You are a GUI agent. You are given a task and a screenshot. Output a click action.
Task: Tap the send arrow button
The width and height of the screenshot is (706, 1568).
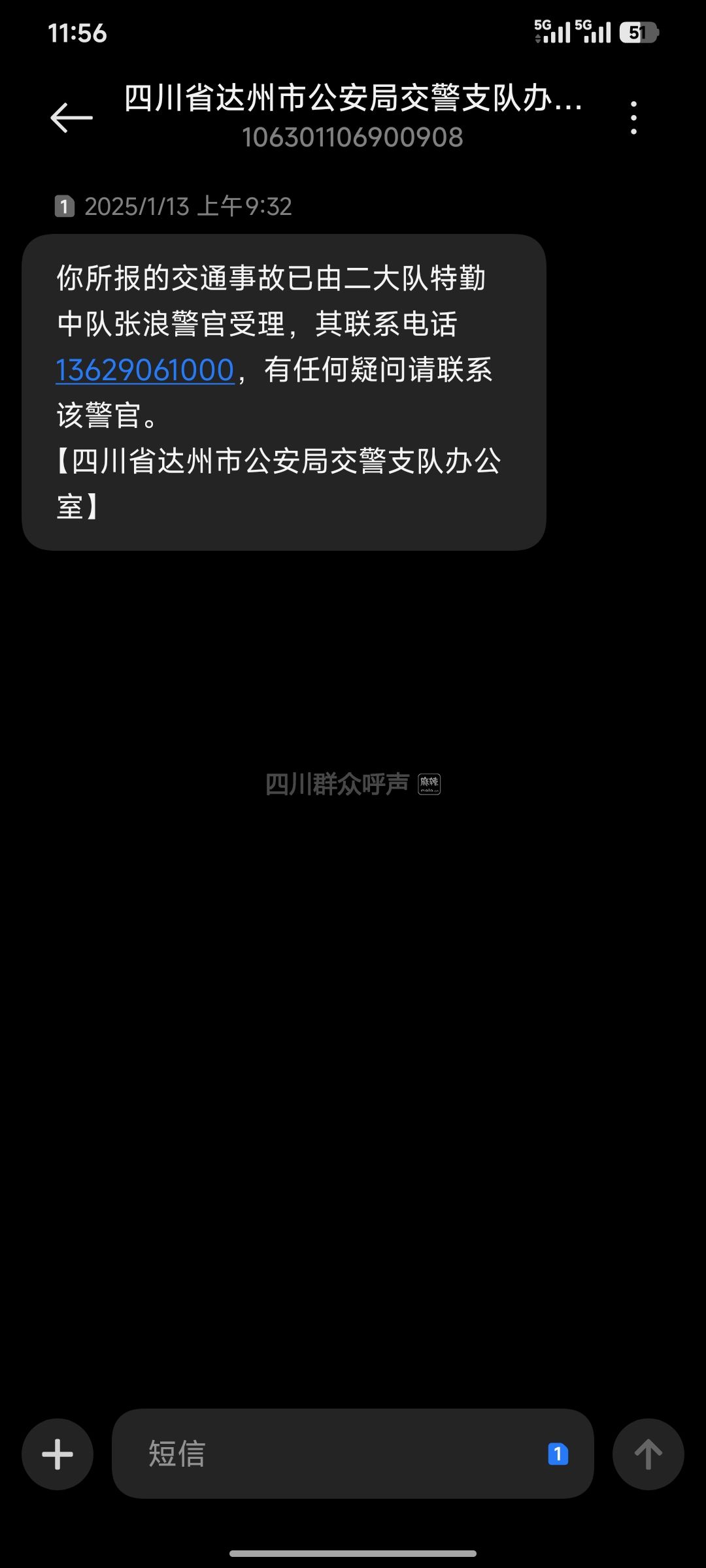pos(648,1454)
